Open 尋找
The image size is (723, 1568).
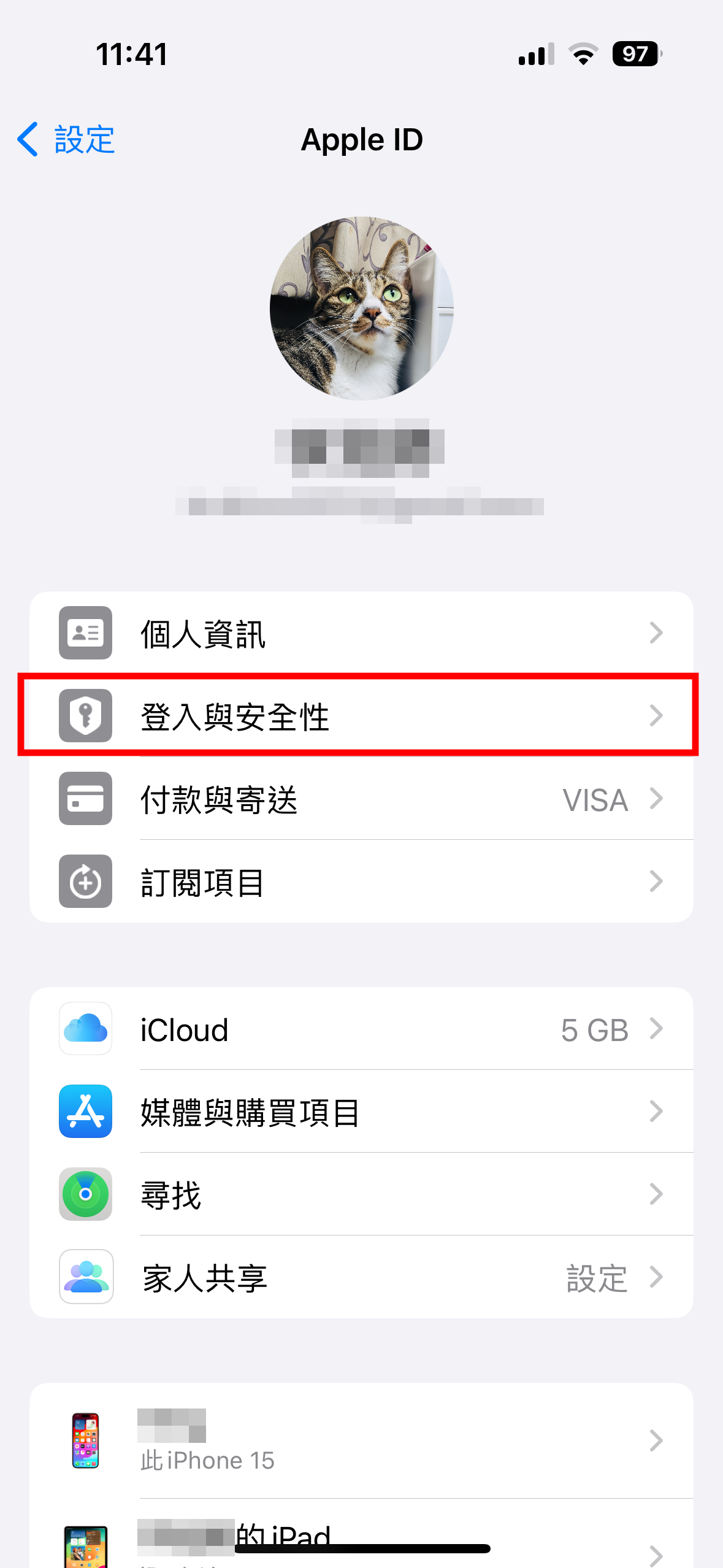point(361,1194)
